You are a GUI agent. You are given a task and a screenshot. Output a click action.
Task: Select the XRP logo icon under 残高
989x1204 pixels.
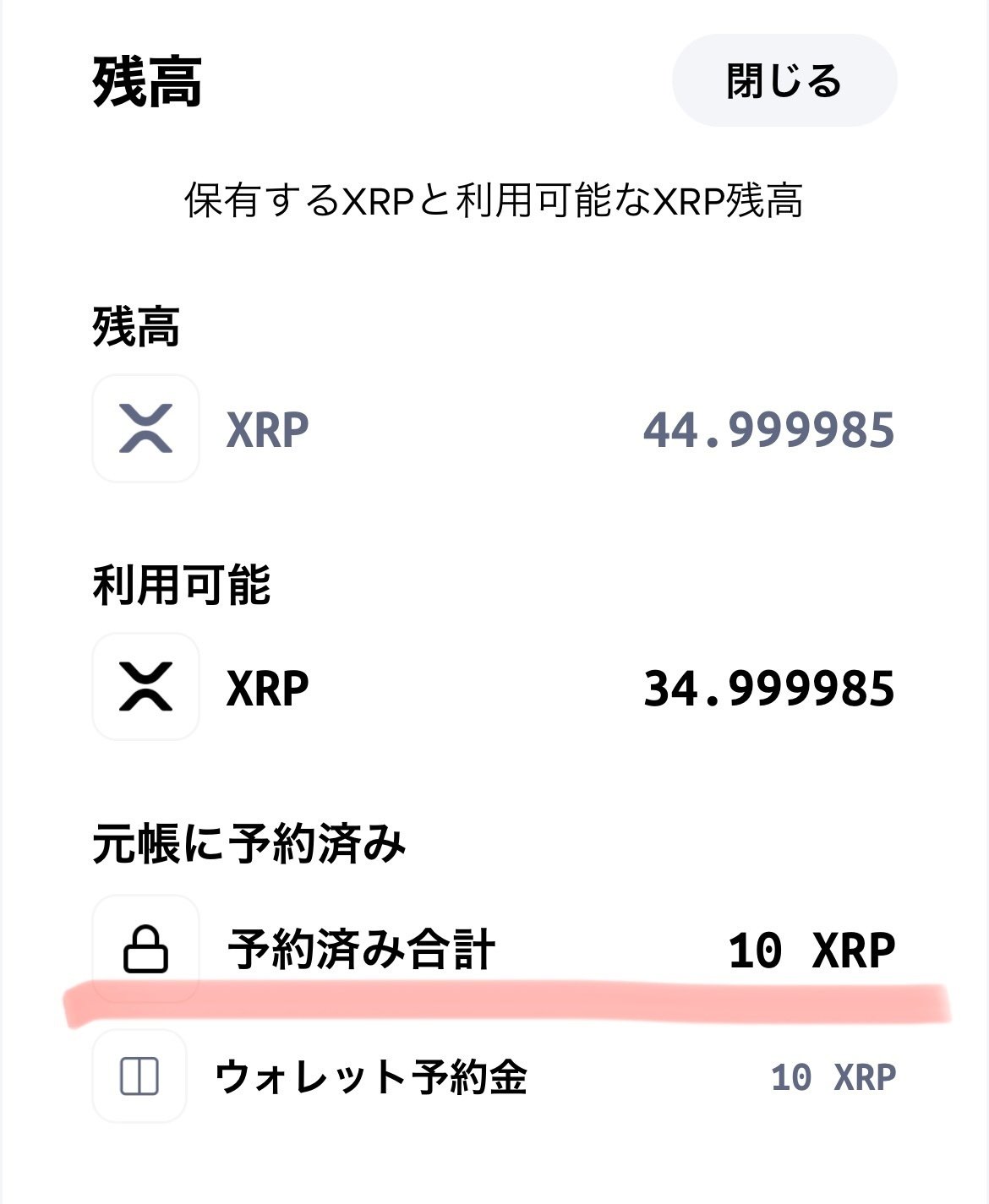coord(145,431)
